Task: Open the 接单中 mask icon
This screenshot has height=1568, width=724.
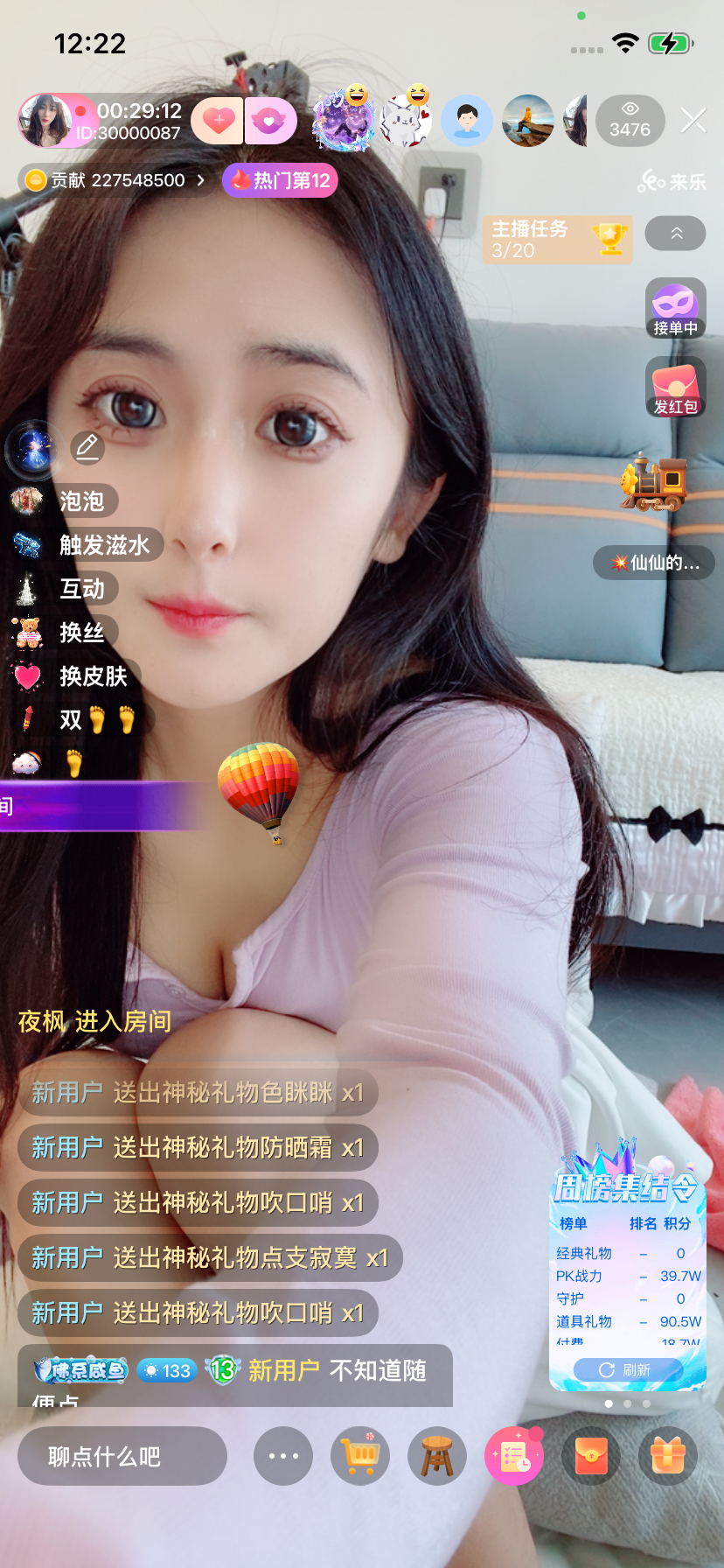Action: pos(675,308)
